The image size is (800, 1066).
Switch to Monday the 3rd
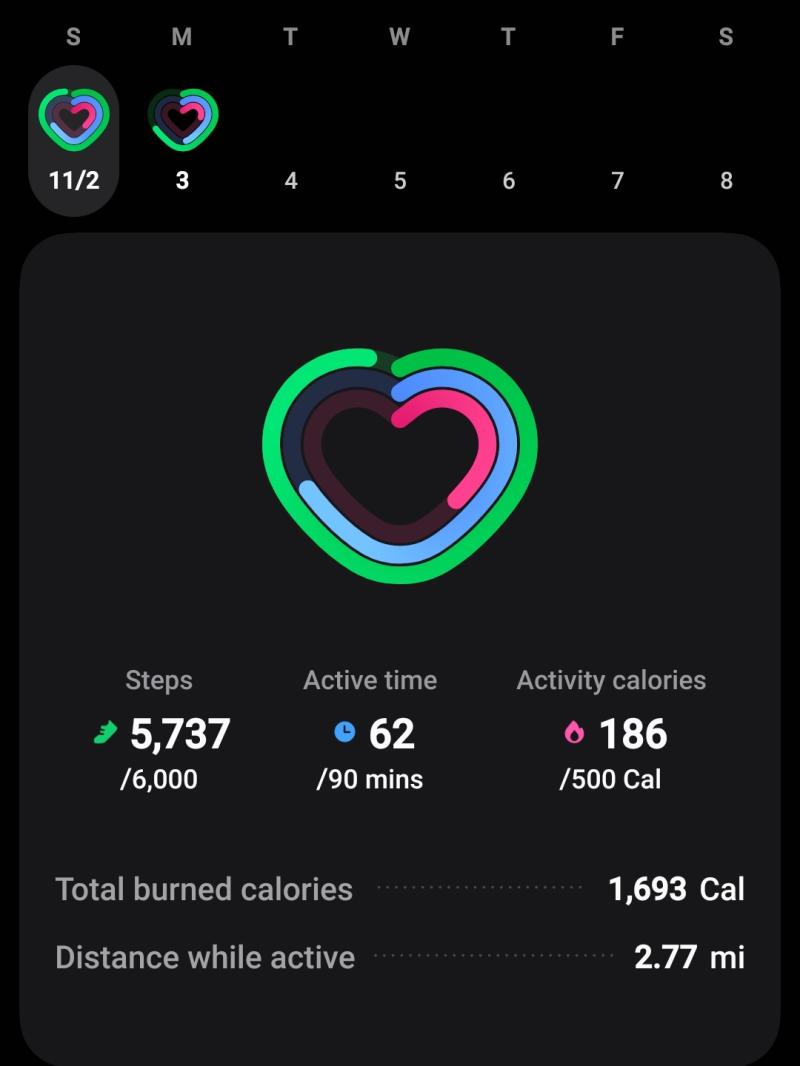(x=182, y=140)
